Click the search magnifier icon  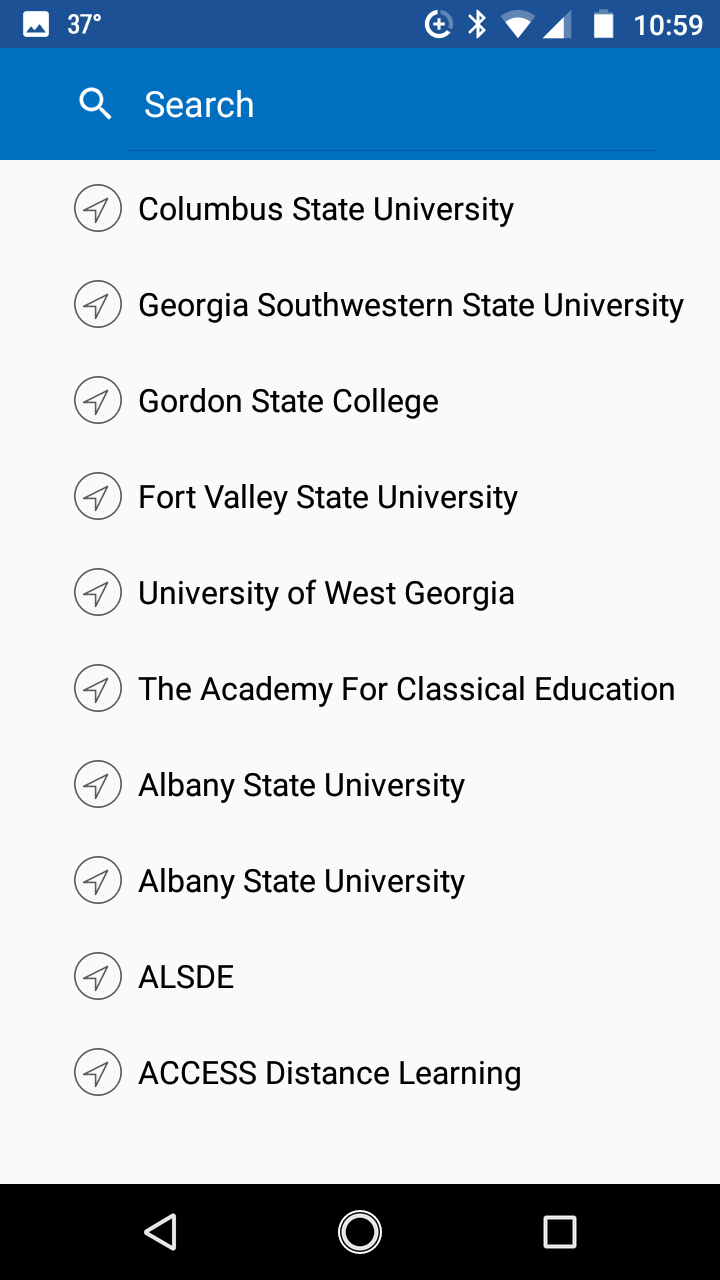(95, 104)
